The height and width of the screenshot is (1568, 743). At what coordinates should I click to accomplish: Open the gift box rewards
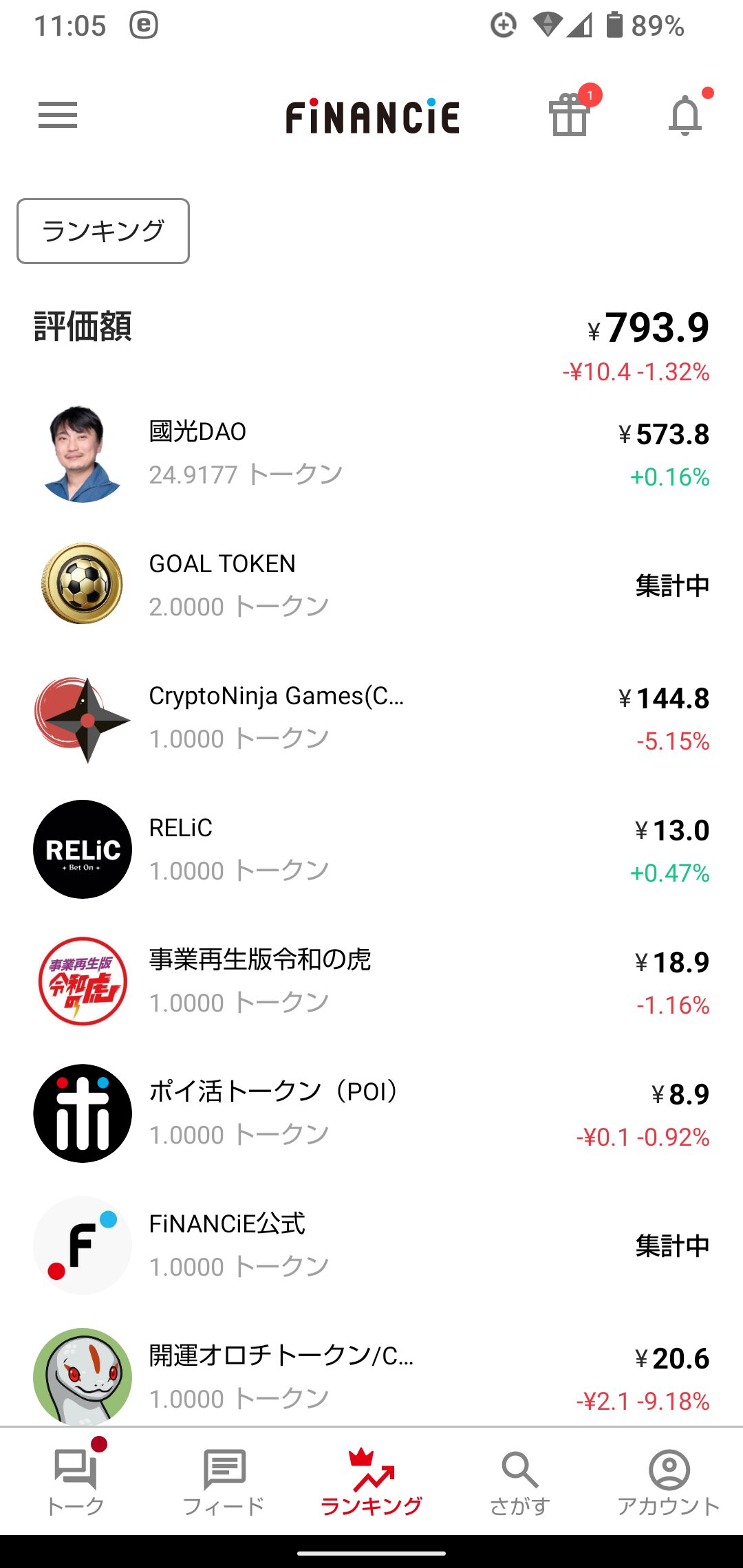(570, 115)
